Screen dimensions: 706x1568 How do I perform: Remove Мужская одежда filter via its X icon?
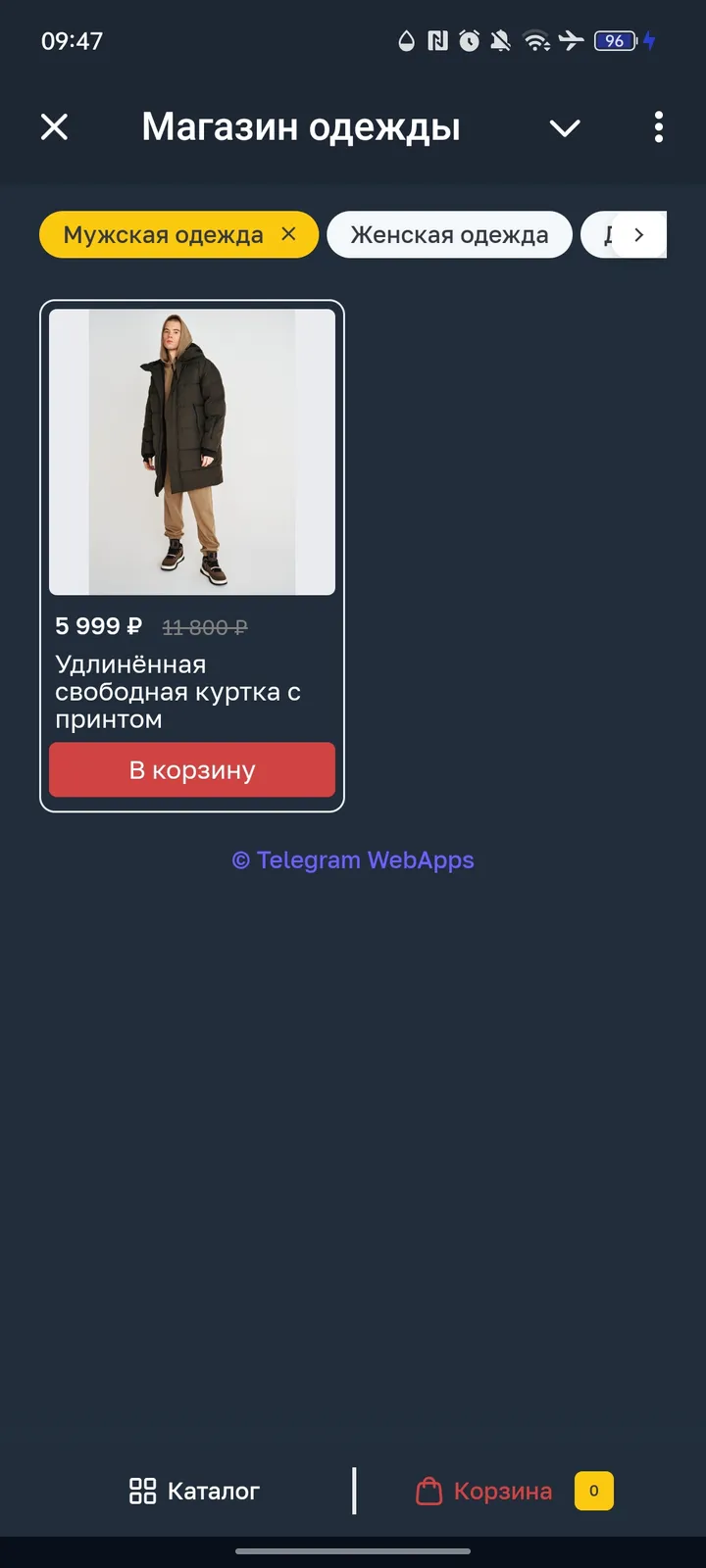(x=288, y=234)
